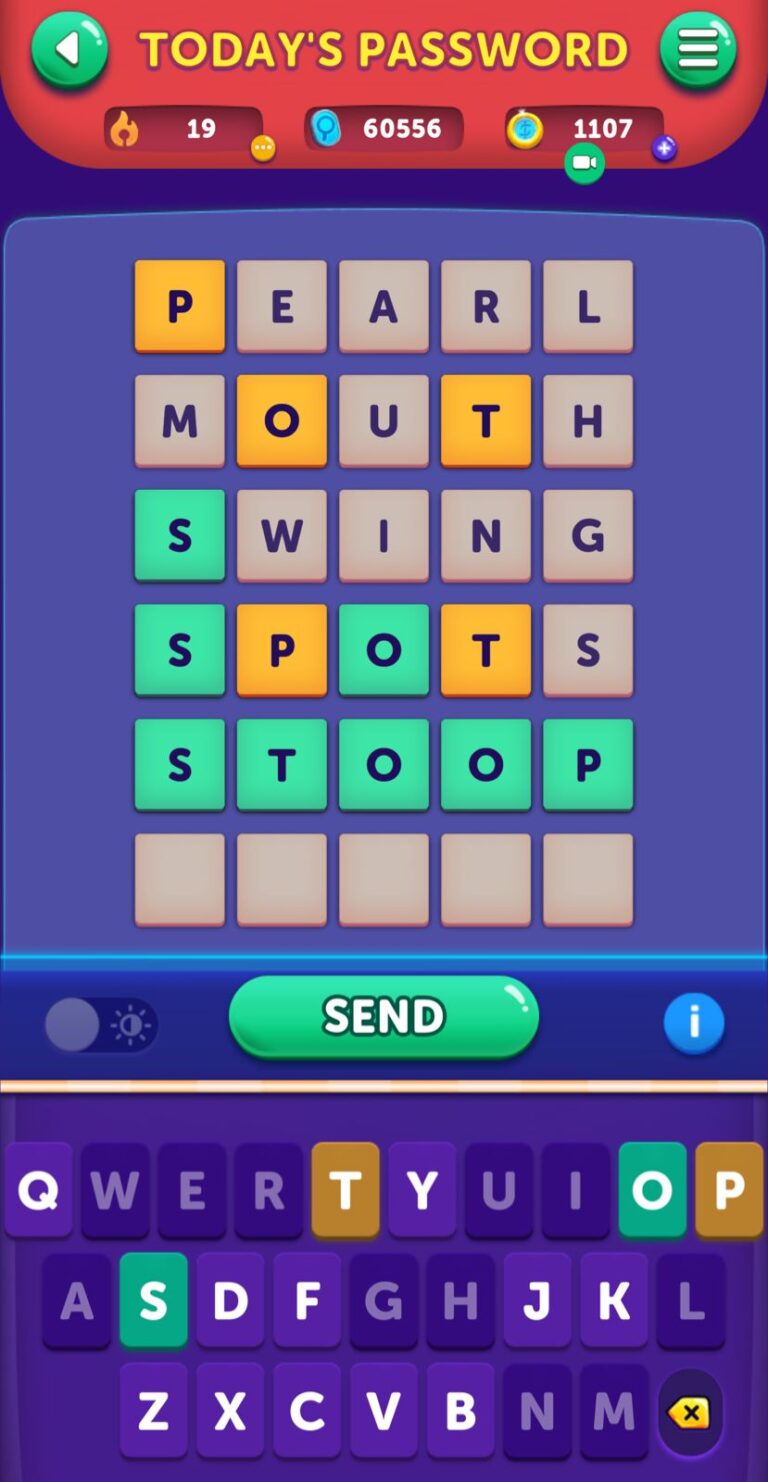Type the green O key
The height and width of the screenshot is (1482, 768).
pyautogui.click(x=652, y=1190)
